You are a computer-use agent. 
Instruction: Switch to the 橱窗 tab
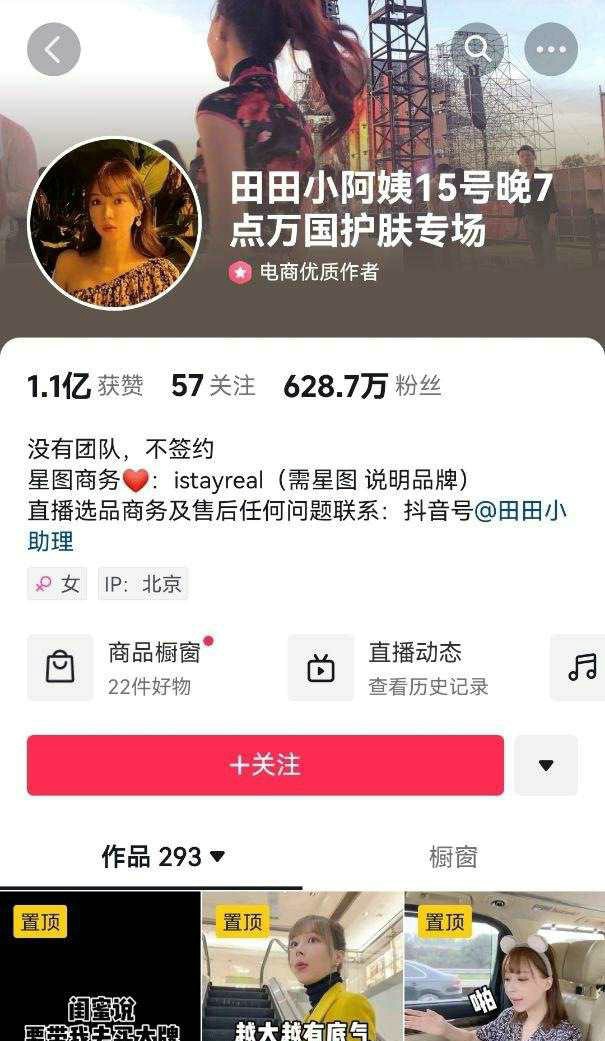click(453, 857)
